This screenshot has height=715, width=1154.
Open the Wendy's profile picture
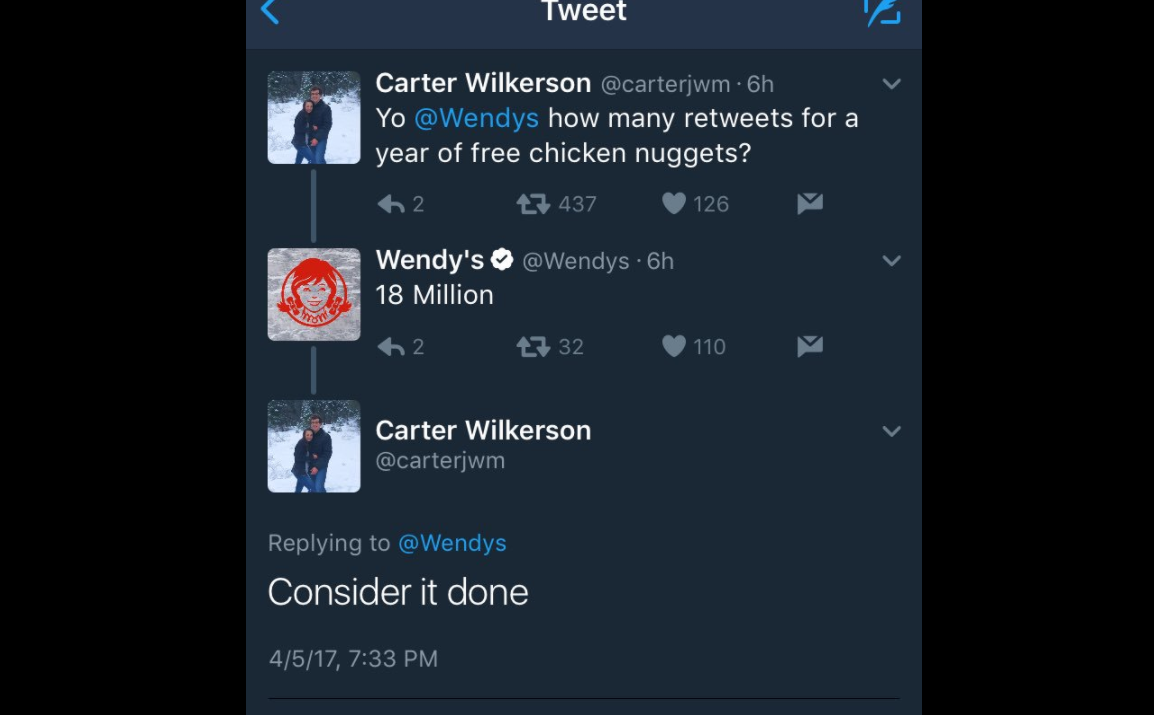pyautogui.click(x=314, y=294)
